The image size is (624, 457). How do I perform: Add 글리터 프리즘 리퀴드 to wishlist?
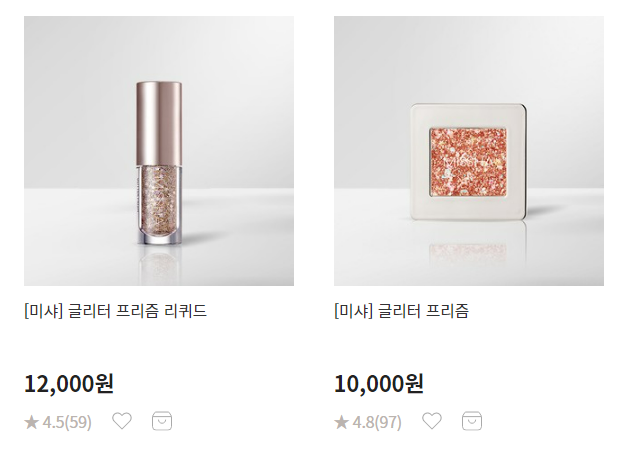point(122,421)
